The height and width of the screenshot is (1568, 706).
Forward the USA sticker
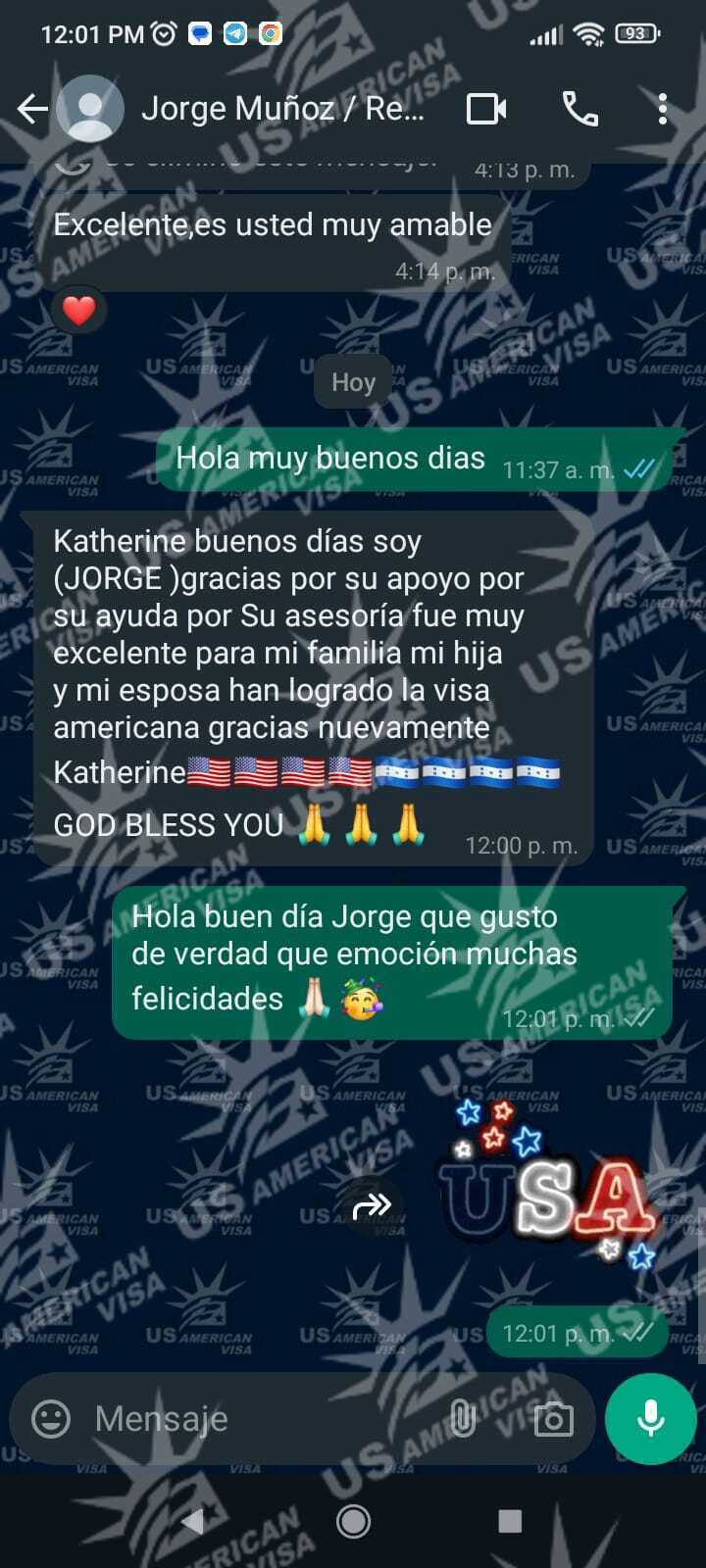pyautogui.click(x=372, y=1206)
